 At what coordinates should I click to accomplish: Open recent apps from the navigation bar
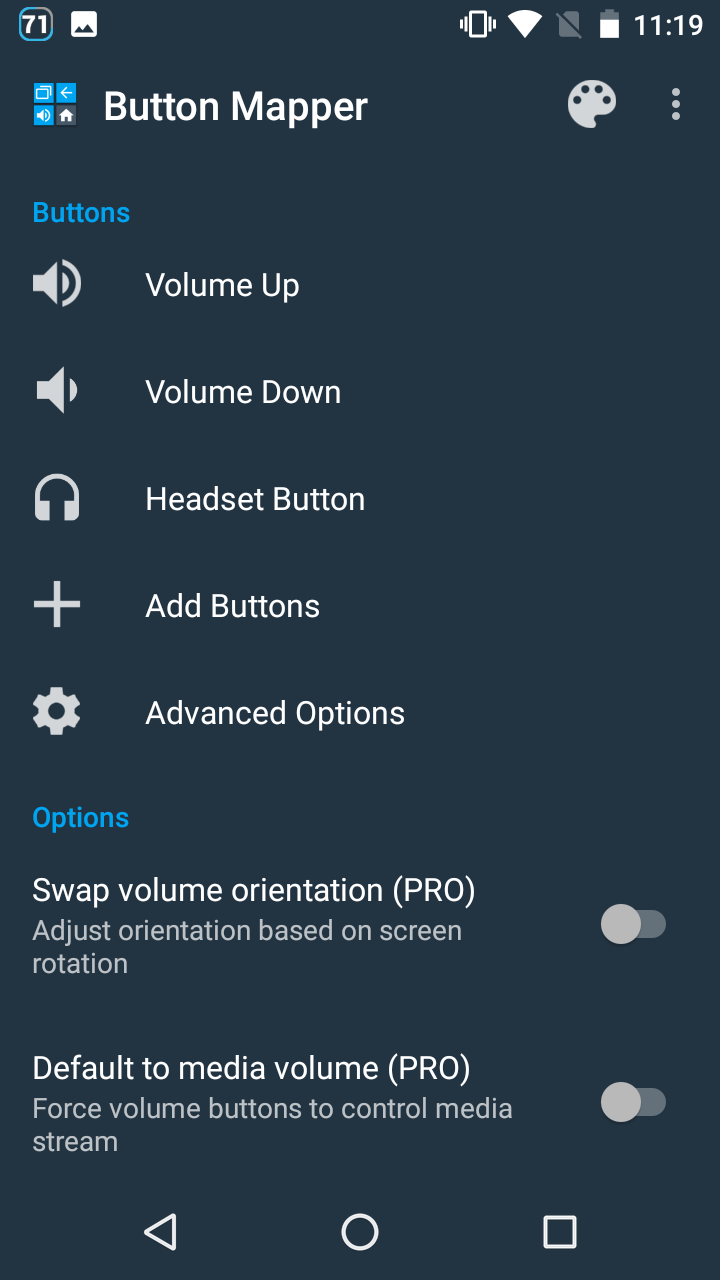[559, 1232]
